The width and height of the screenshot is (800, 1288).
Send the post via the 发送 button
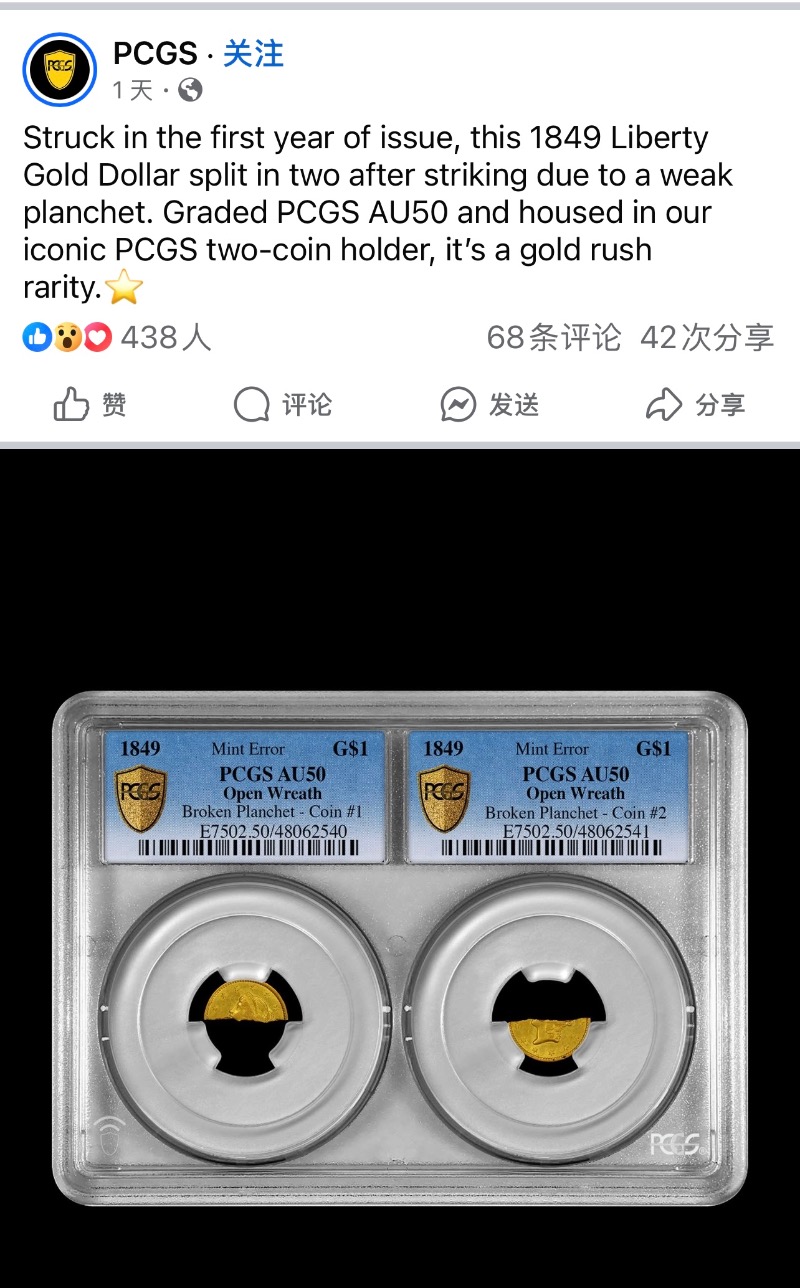click(x=490, y=405)
